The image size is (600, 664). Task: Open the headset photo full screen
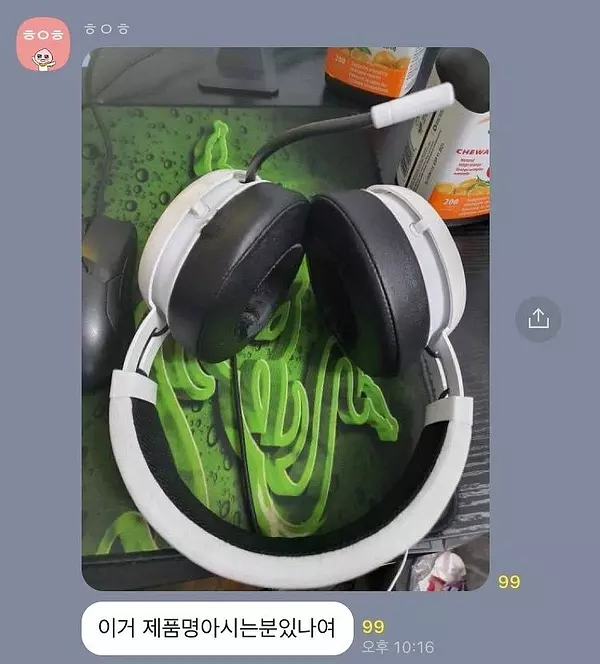tap(285, 318)
